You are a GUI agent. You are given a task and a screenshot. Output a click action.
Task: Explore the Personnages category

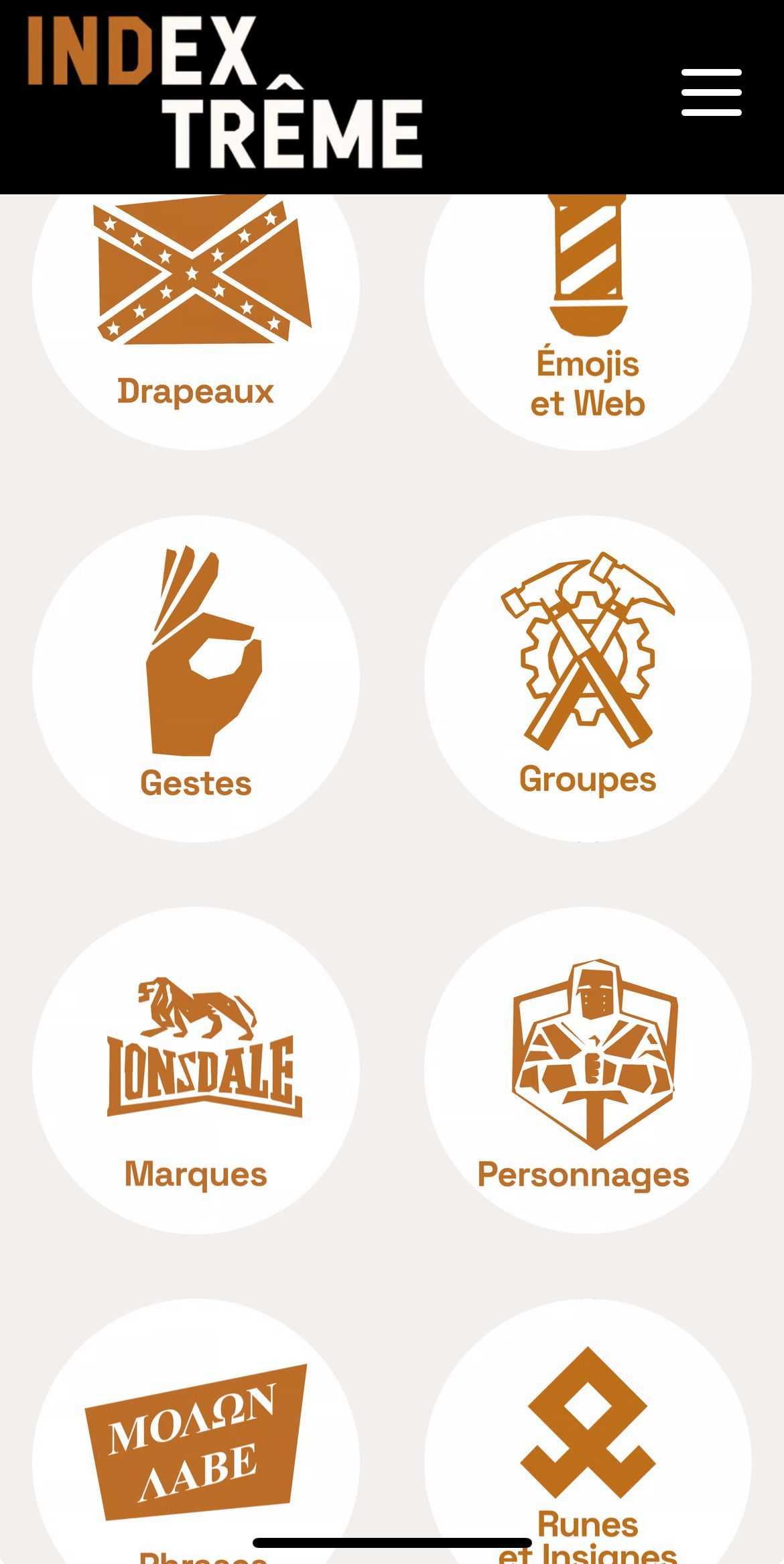(x=588, y=1070)
